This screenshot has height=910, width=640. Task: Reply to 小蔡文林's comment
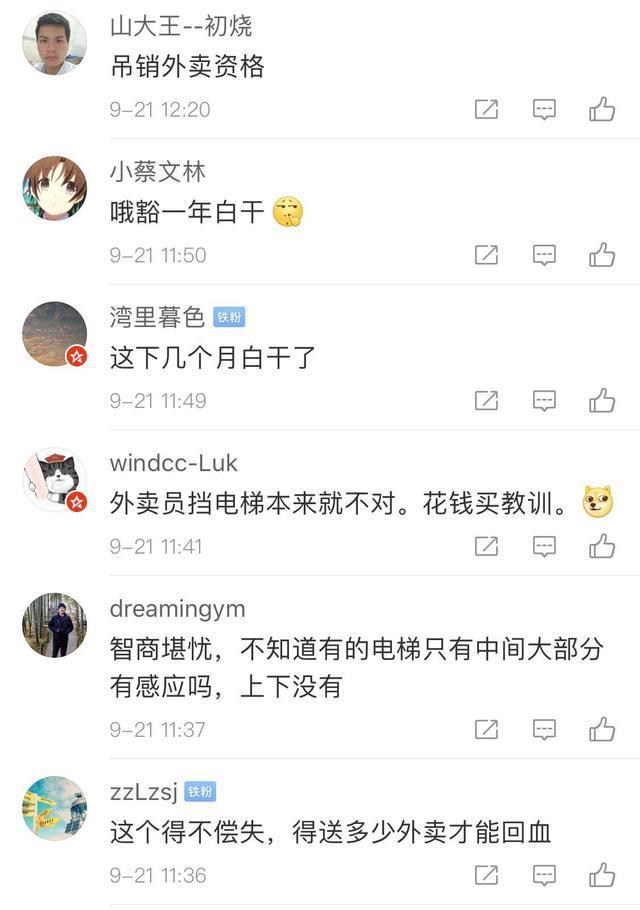click(544, 255)
